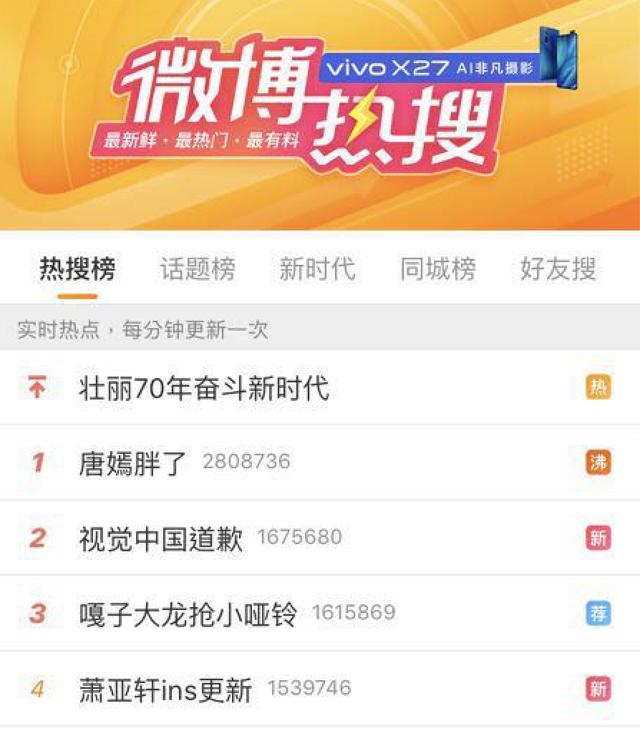The height and width of the screenshot is (736, 640).
Task: Go to the 好友搜 tab
Action: pyautogui.click(x=557, y=269)
